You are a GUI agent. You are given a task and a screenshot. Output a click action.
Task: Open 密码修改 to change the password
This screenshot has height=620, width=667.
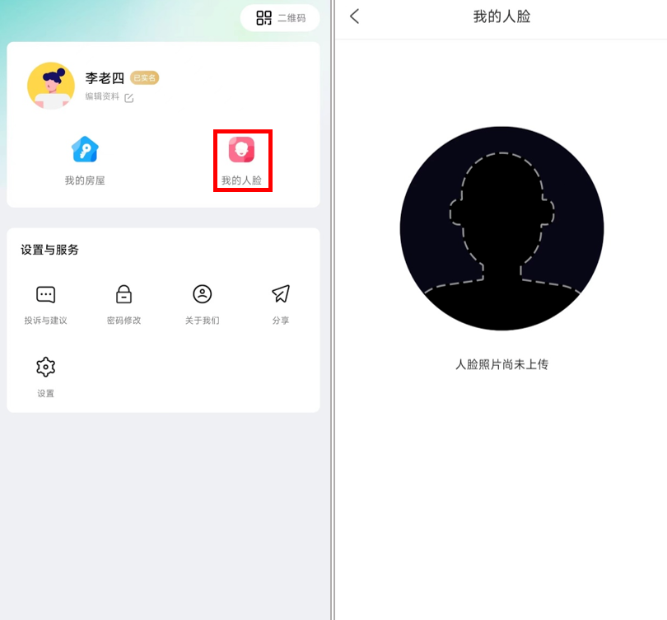click(124, 304)
